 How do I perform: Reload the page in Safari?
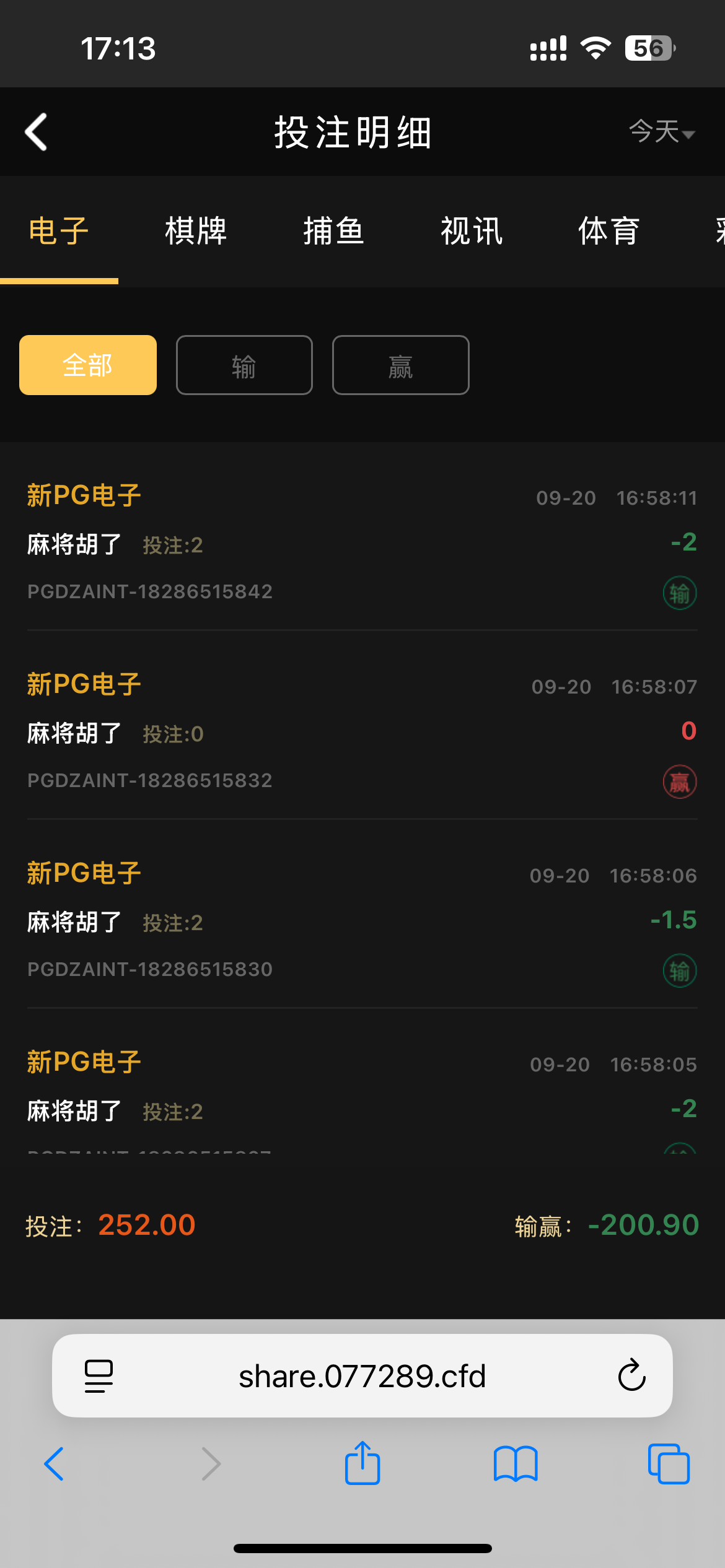click(x=631, y=1376)
